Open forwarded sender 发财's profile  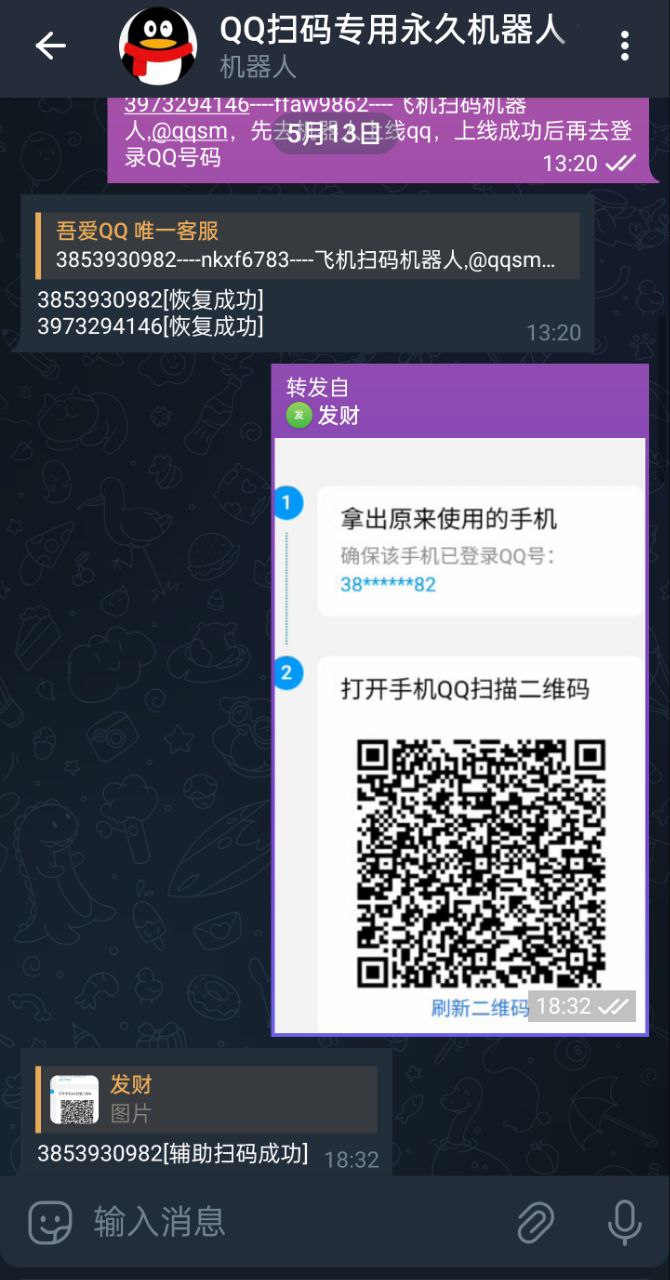pos(338,416)
